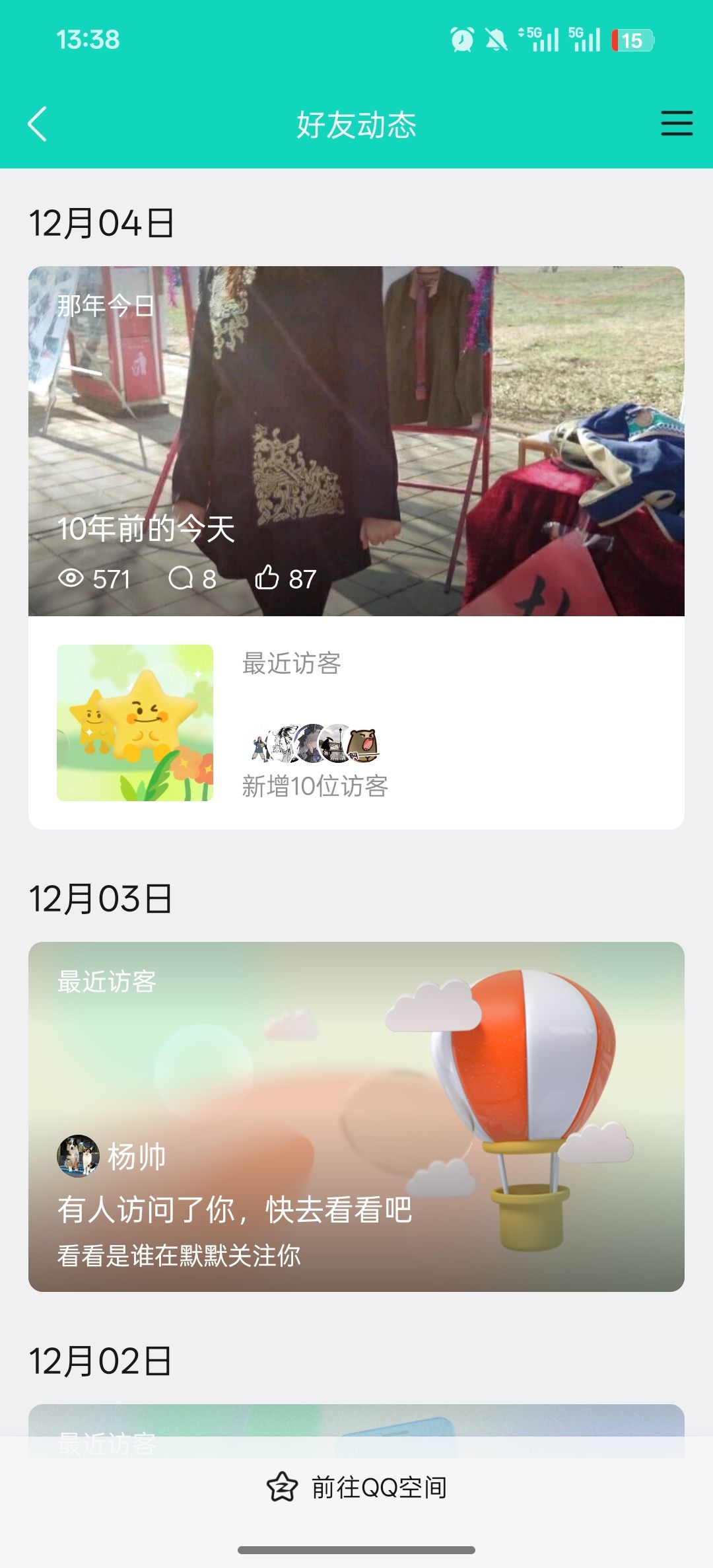Go back from 好友动态
Screen dimensions: 713x1568
38,124
